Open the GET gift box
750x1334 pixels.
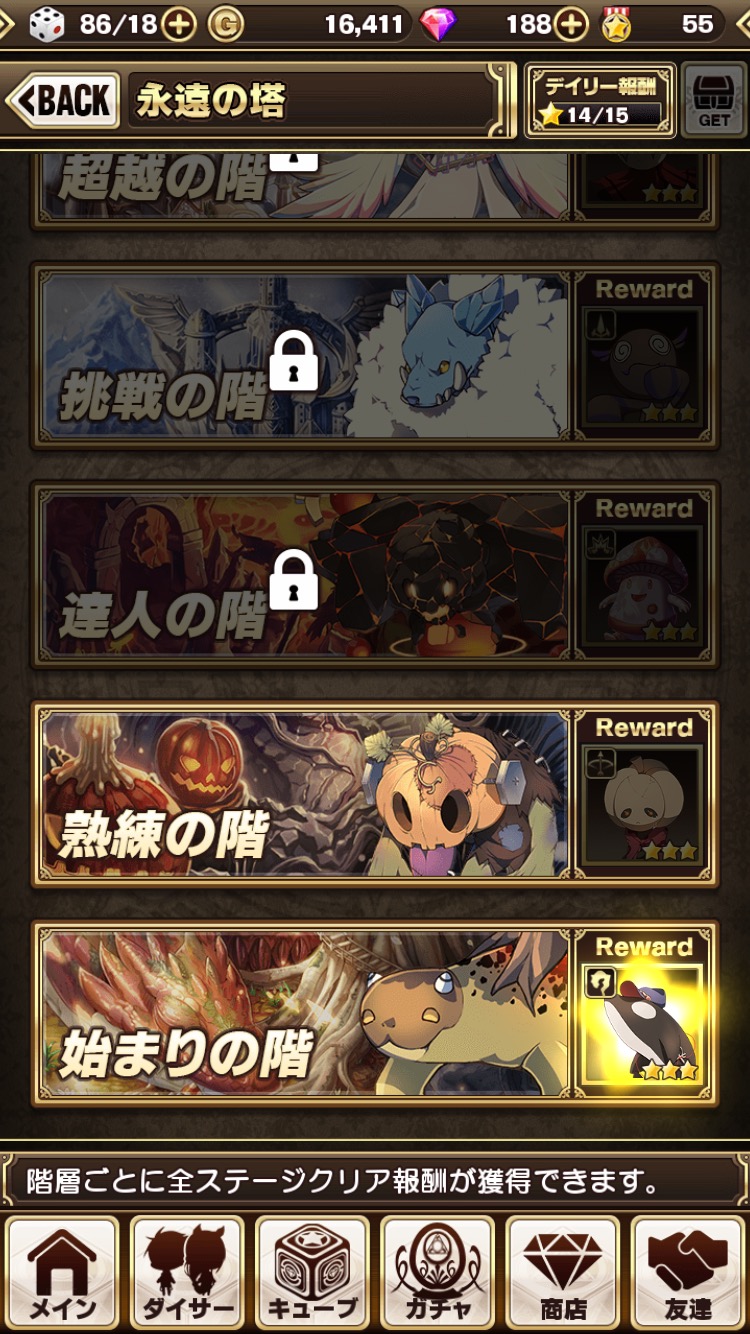click(714, 100)
